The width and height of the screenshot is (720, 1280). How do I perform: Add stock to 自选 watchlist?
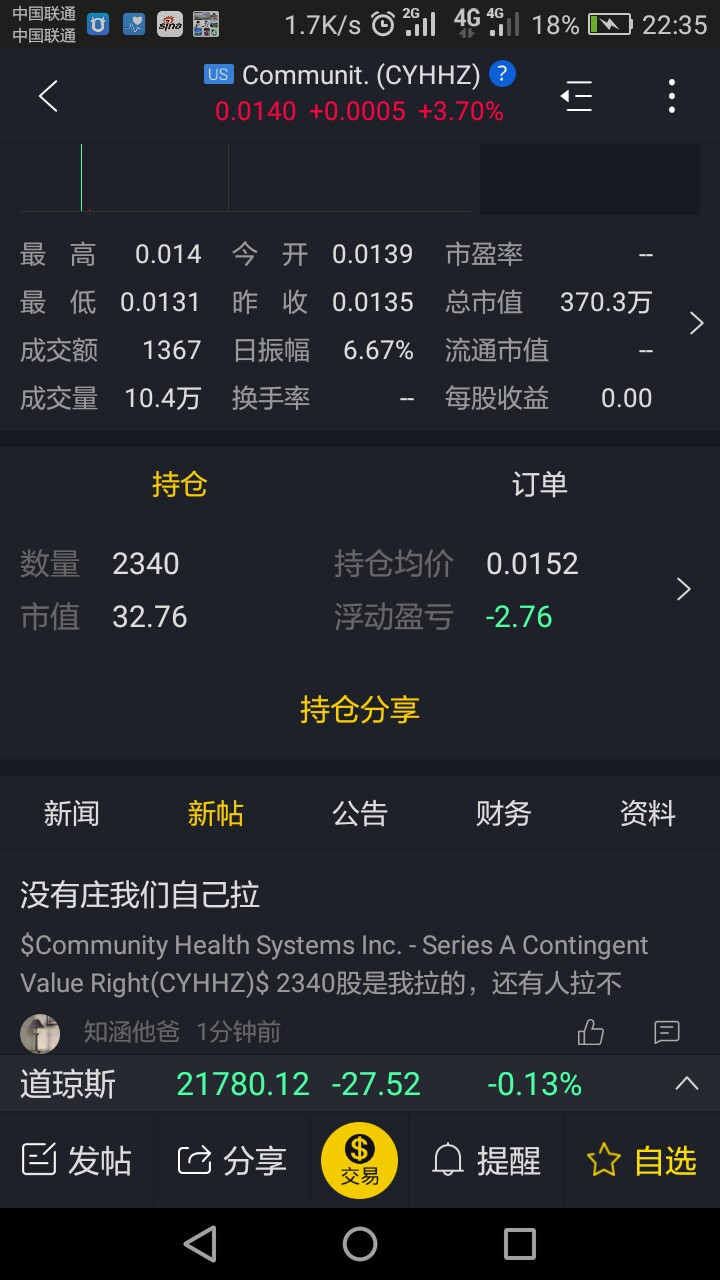pyautogui.click(x=642, y=1161)
